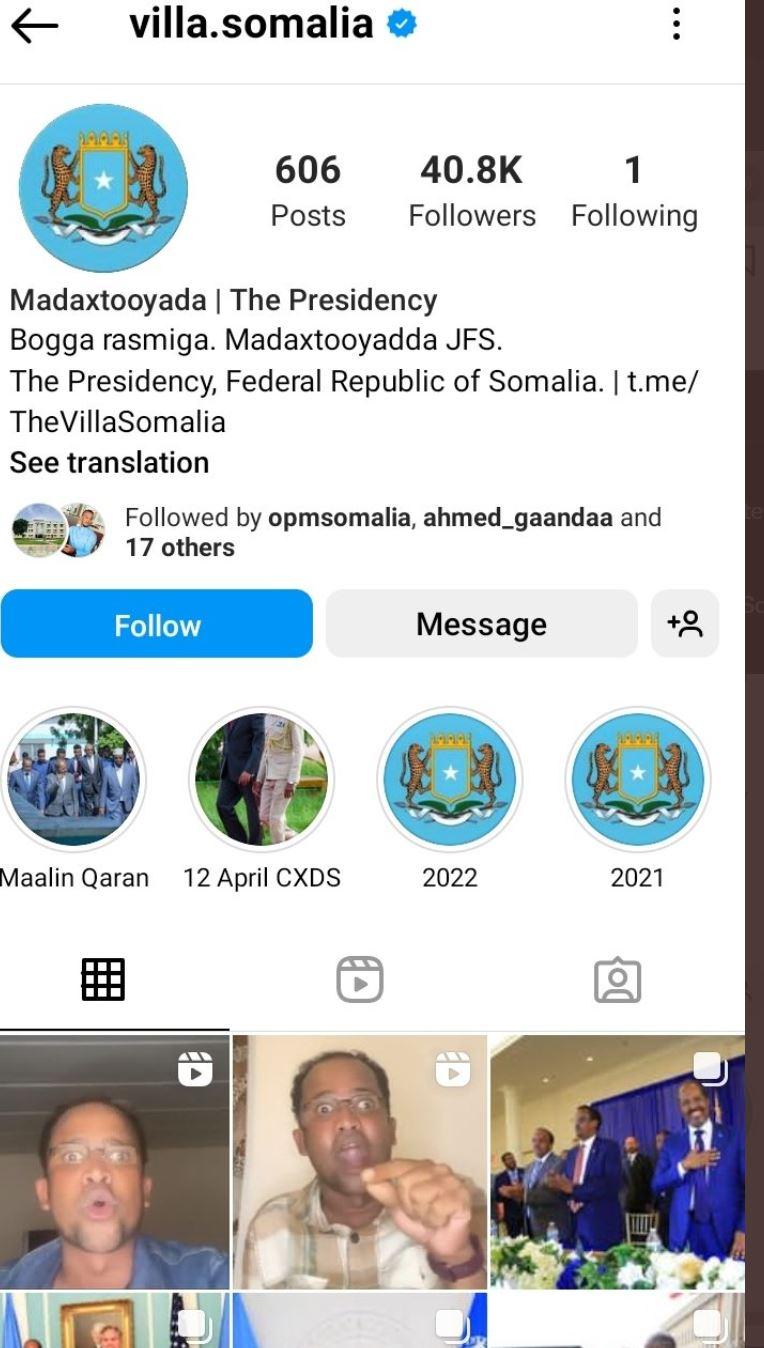
Task: Open the Maalin Qaran highlight
Action: click(74, 779)
